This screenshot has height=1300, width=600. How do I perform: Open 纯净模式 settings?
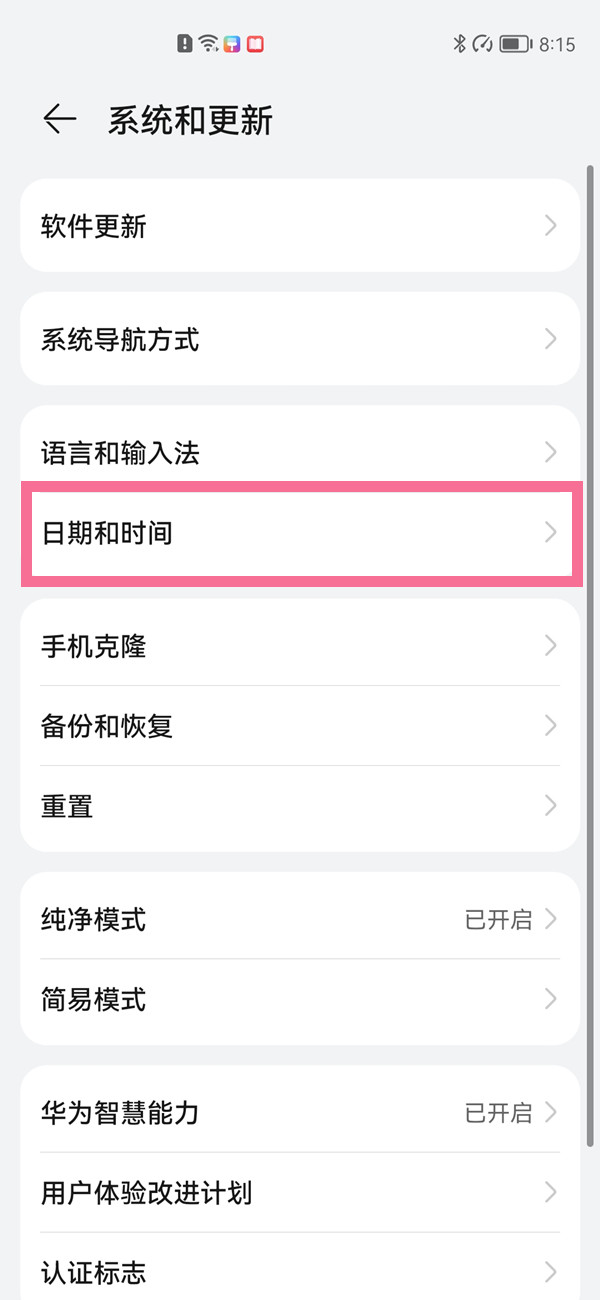[x=300, y=919]
